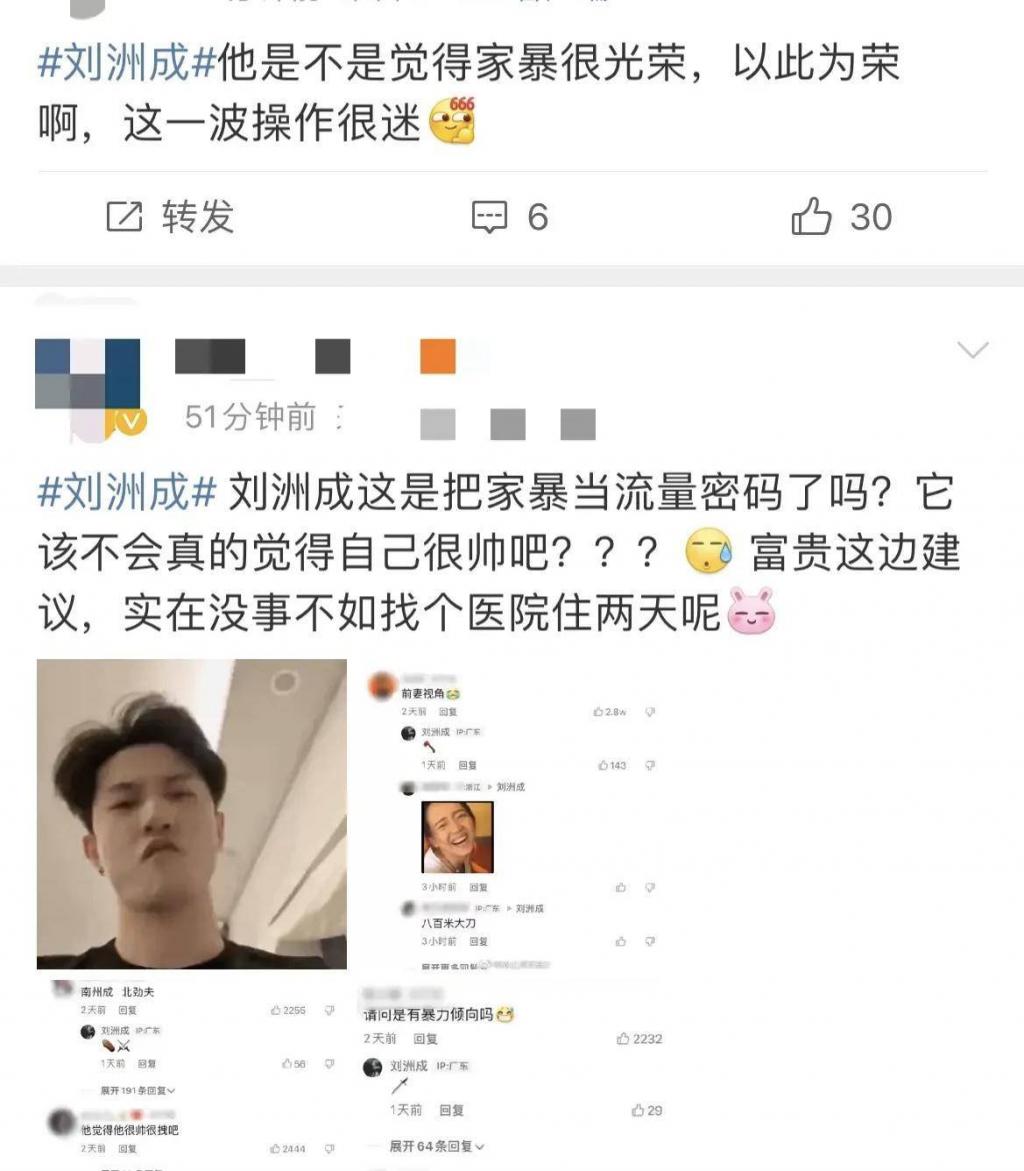Open the 南州成 北劲夫 screenshot tile
The image size is (1024, 1171).
(191, 1072)
